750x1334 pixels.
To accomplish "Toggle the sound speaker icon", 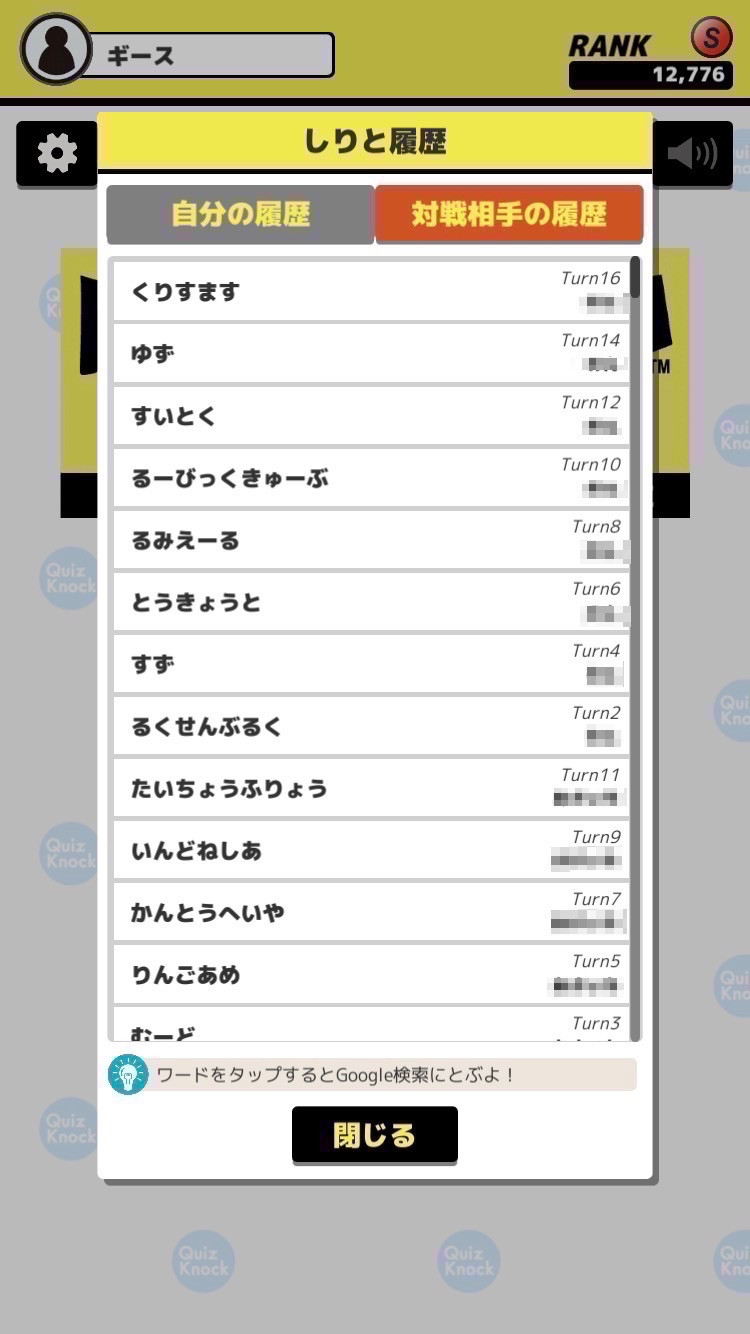I will tap(692, 154).
